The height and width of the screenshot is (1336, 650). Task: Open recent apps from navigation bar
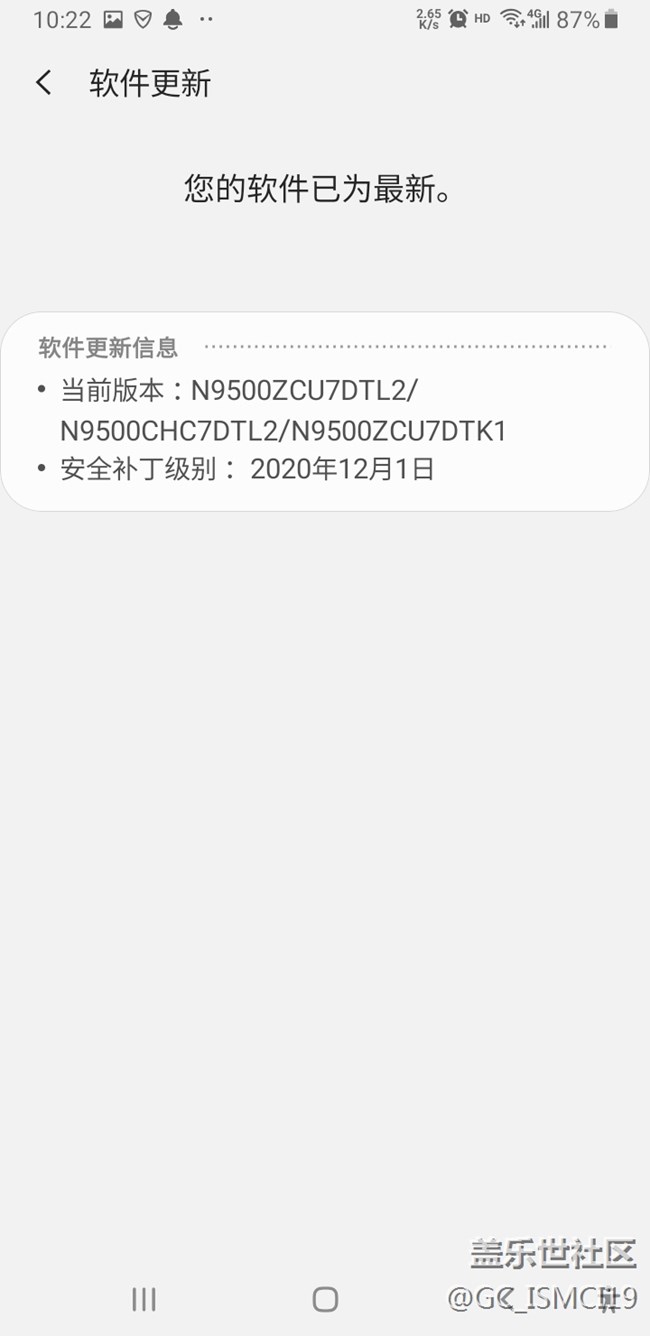[144, 1299]
